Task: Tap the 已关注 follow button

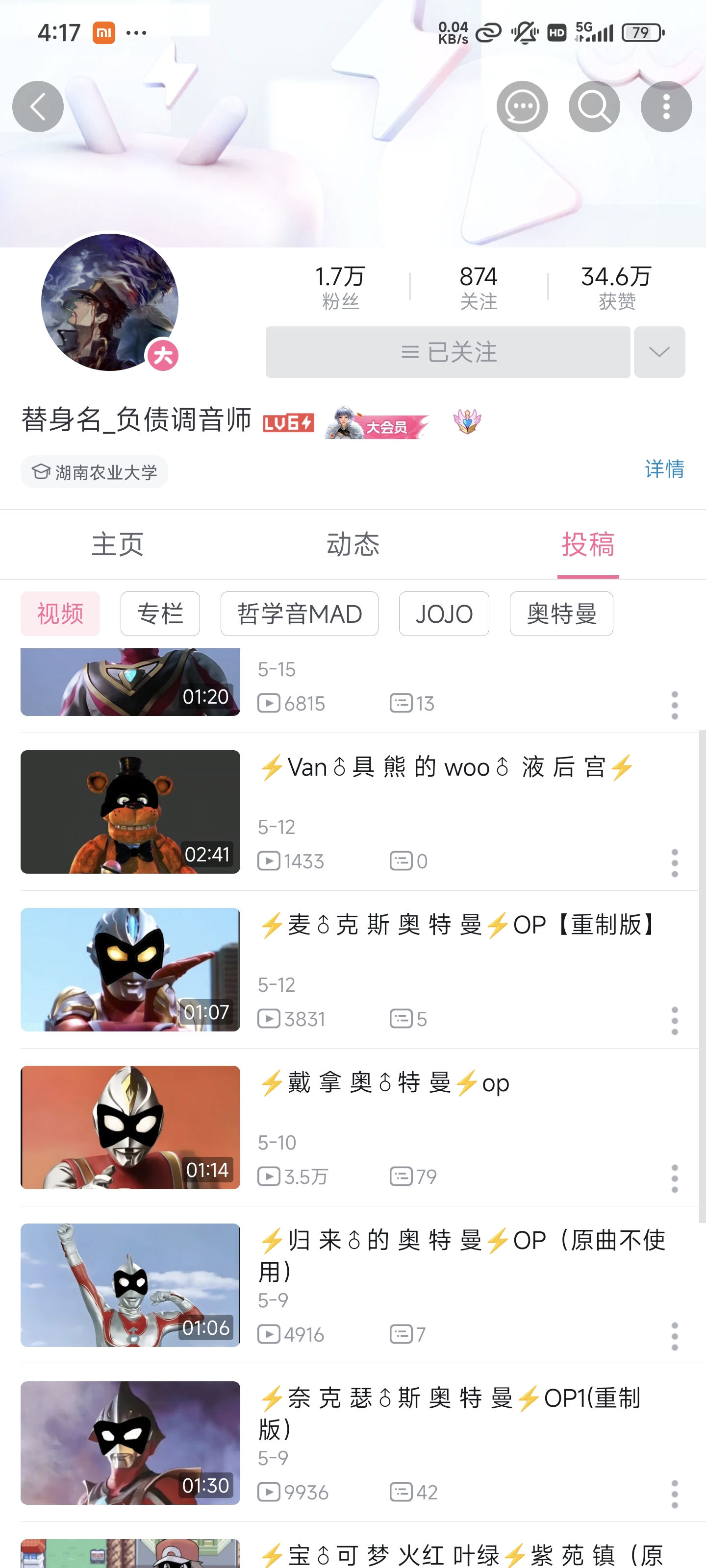Action: 448,352
